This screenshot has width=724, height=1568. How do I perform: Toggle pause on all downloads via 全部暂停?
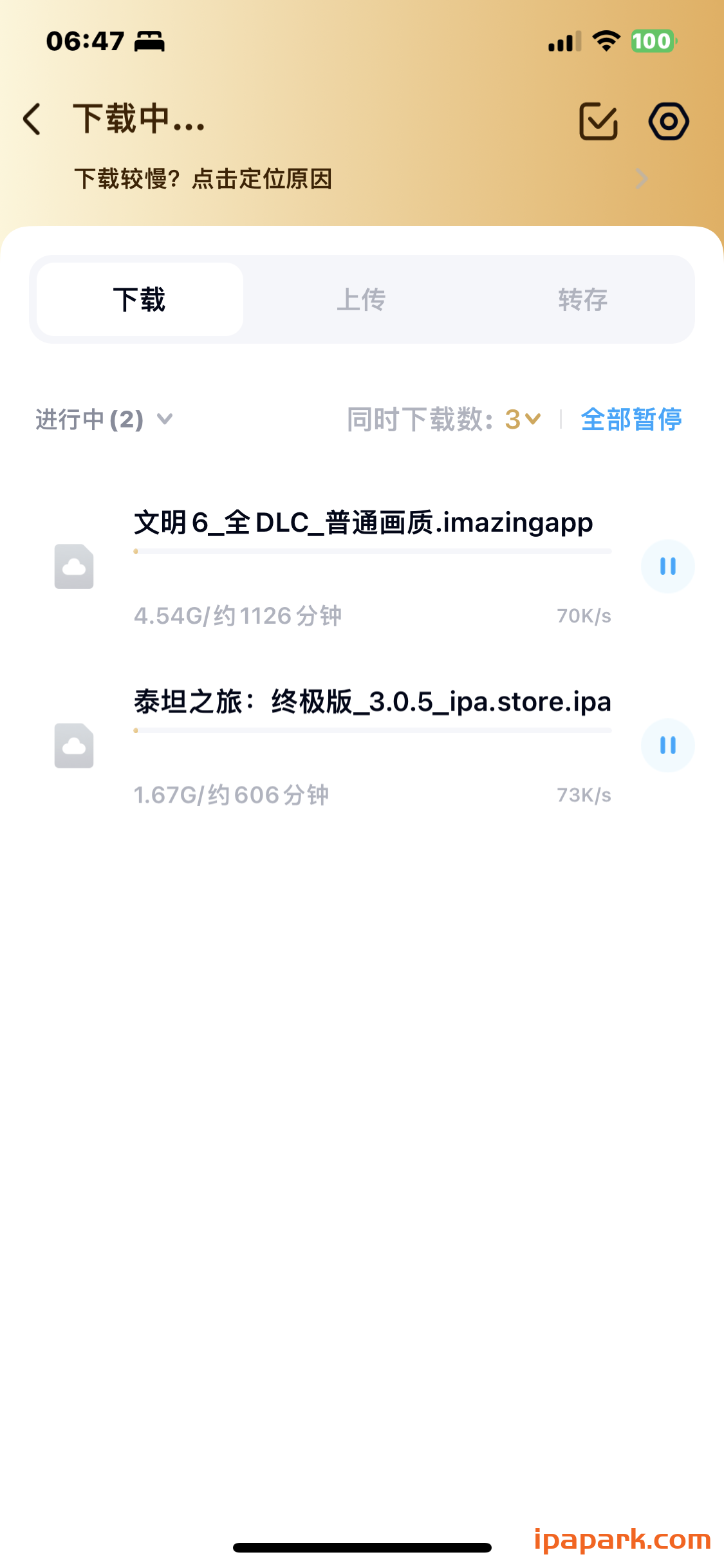[x=631, y=420]
